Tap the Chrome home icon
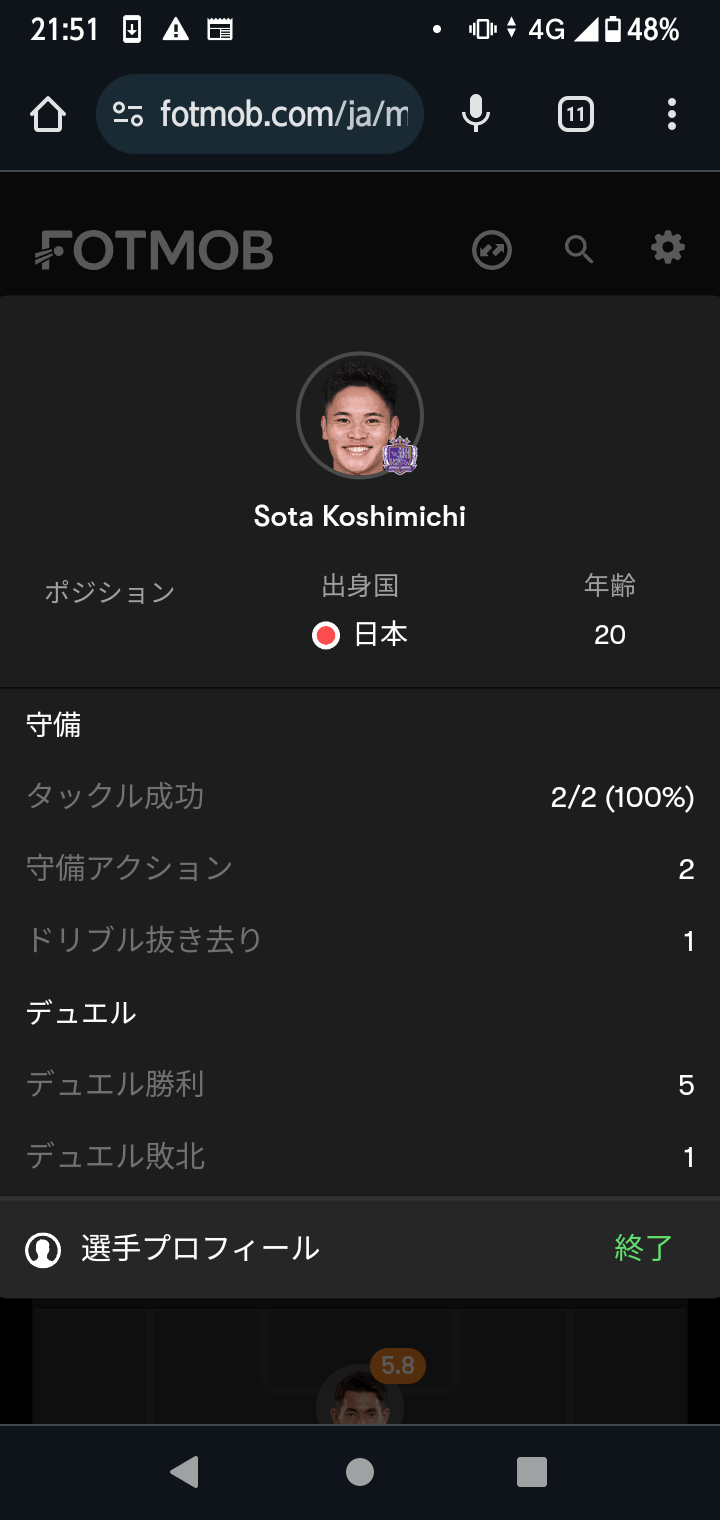The image size is (720, 1520). click(48, 114)
